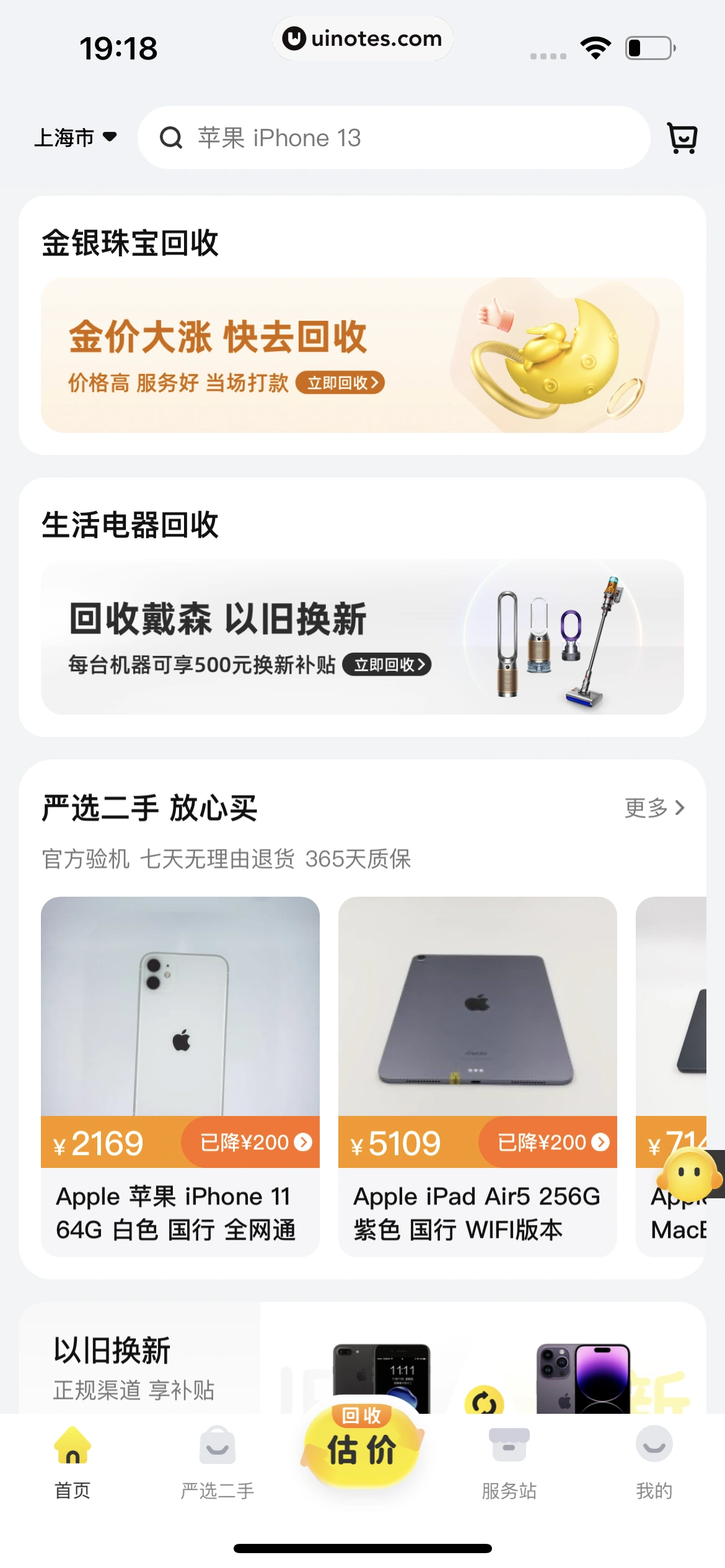Open the 严选二手 bag icon
725x1568 pixels.
coord(217,1444)
